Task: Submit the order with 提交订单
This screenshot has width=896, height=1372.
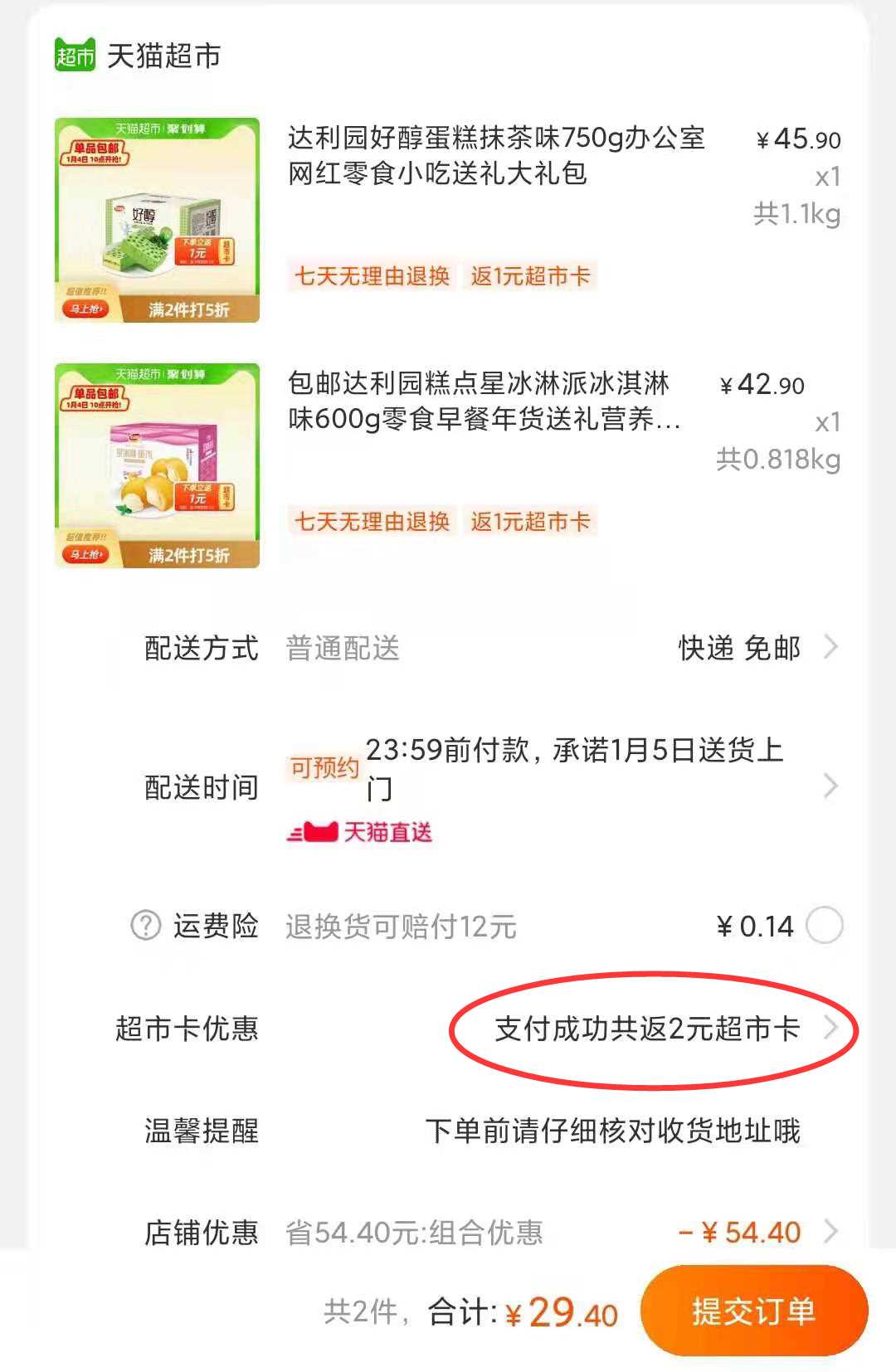Action: (x=753, y=1311)
